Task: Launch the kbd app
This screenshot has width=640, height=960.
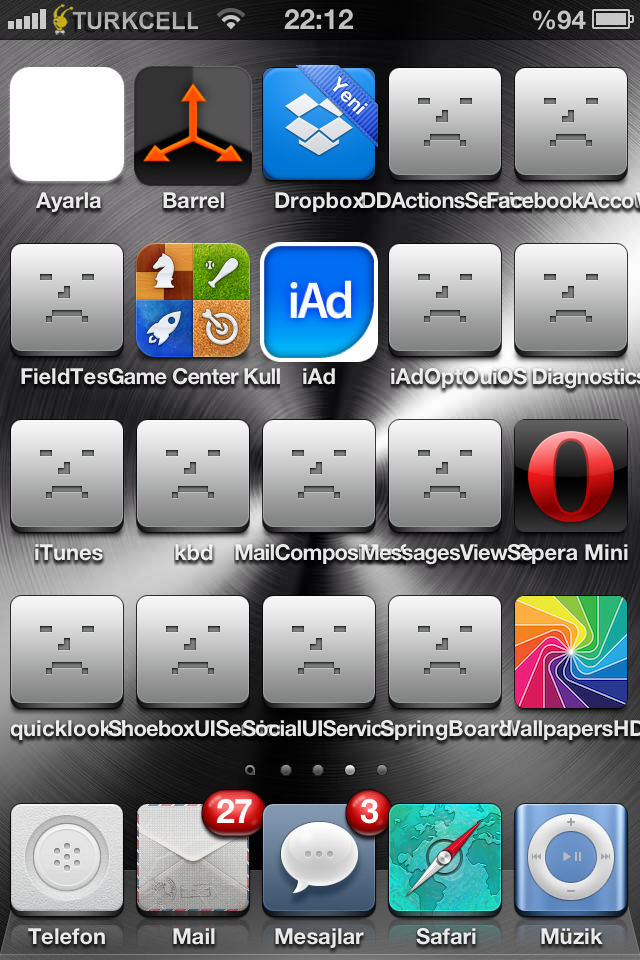Action: [193, 476]
